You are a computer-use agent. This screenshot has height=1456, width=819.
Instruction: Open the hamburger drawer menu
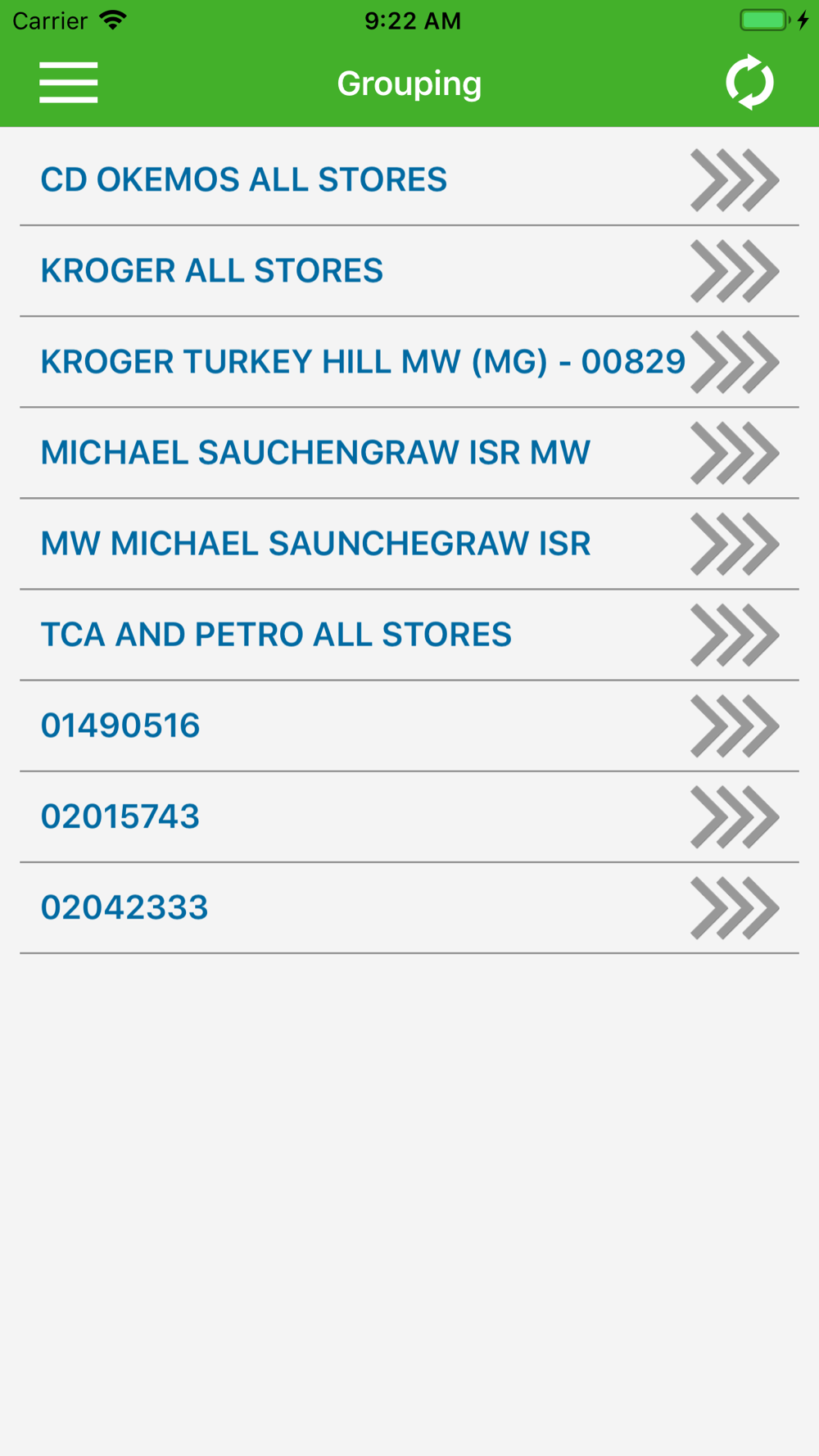(69, 83)
